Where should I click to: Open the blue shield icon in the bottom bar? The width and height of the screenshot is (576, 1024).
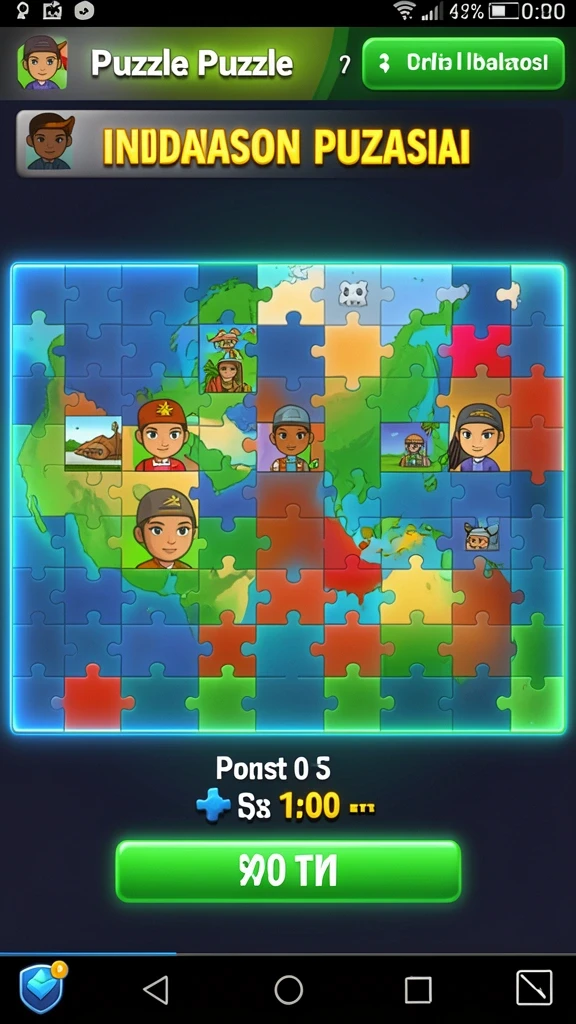(42, 987)
